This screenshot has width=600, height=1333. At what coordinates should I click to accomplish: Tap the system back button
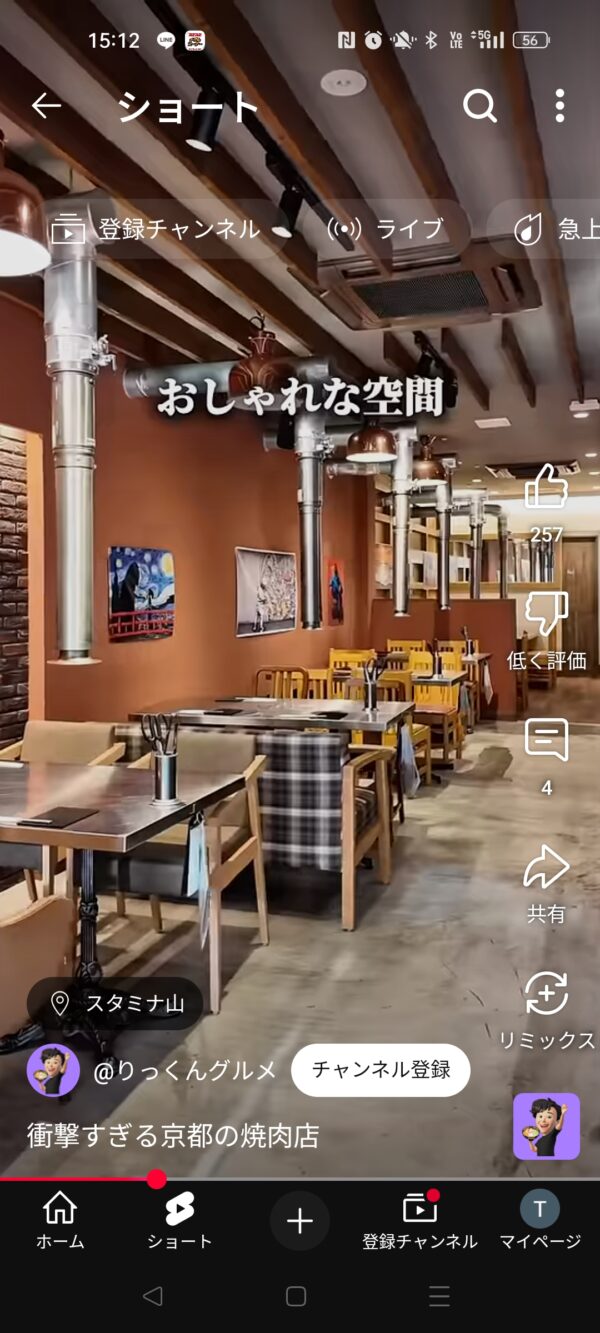click(152, 1297)
